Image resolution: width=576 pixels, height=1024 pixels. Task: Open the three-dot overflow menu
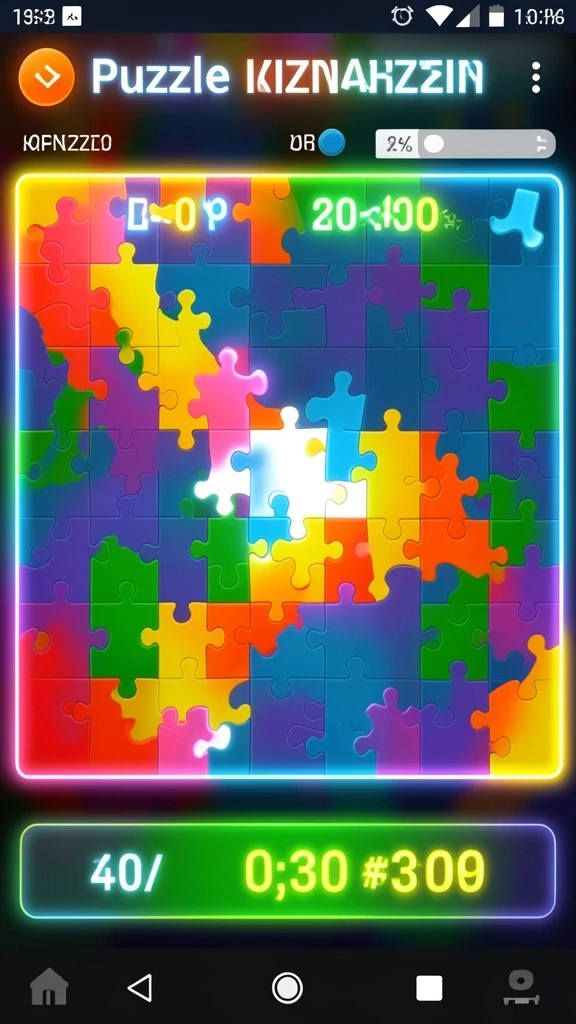(x=536, y=78)
